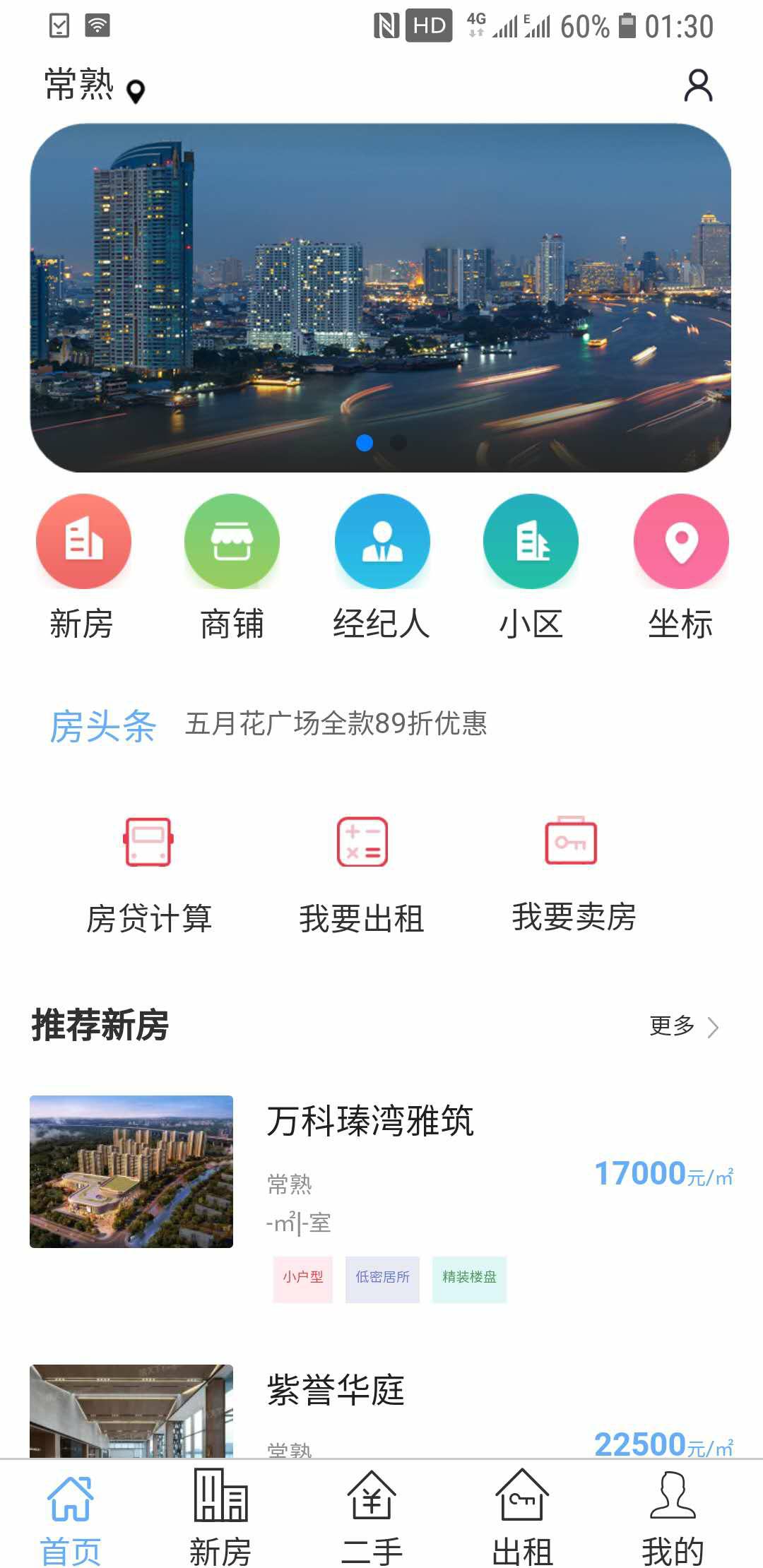Image resolution: width=763 pixels, height=1568 pixels.
Task: Select 我要出租 to list a rental
Action: click(x=362, y=874)
